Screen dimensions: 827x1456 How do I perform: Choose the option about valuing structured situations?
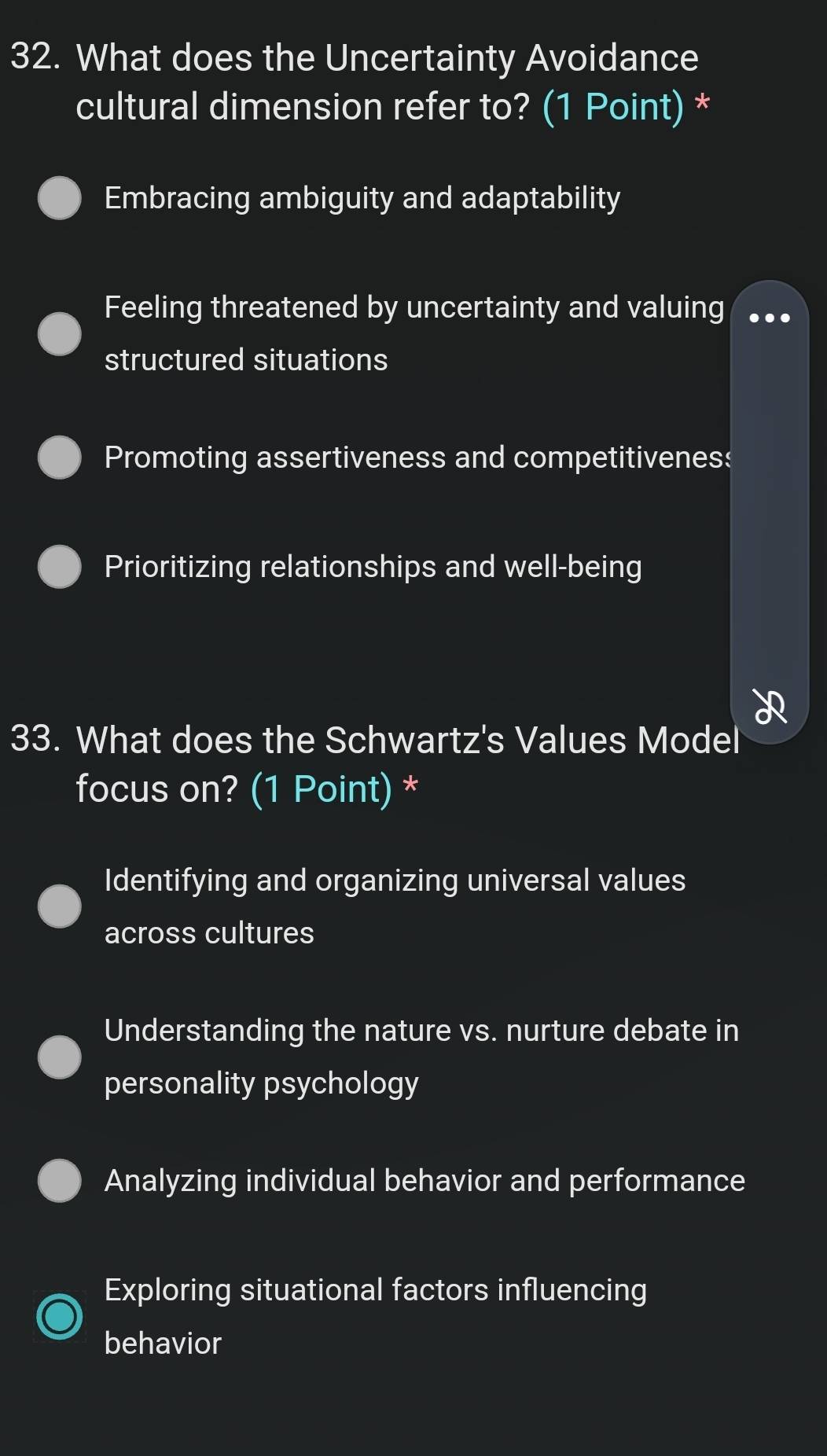coord(59,333)
